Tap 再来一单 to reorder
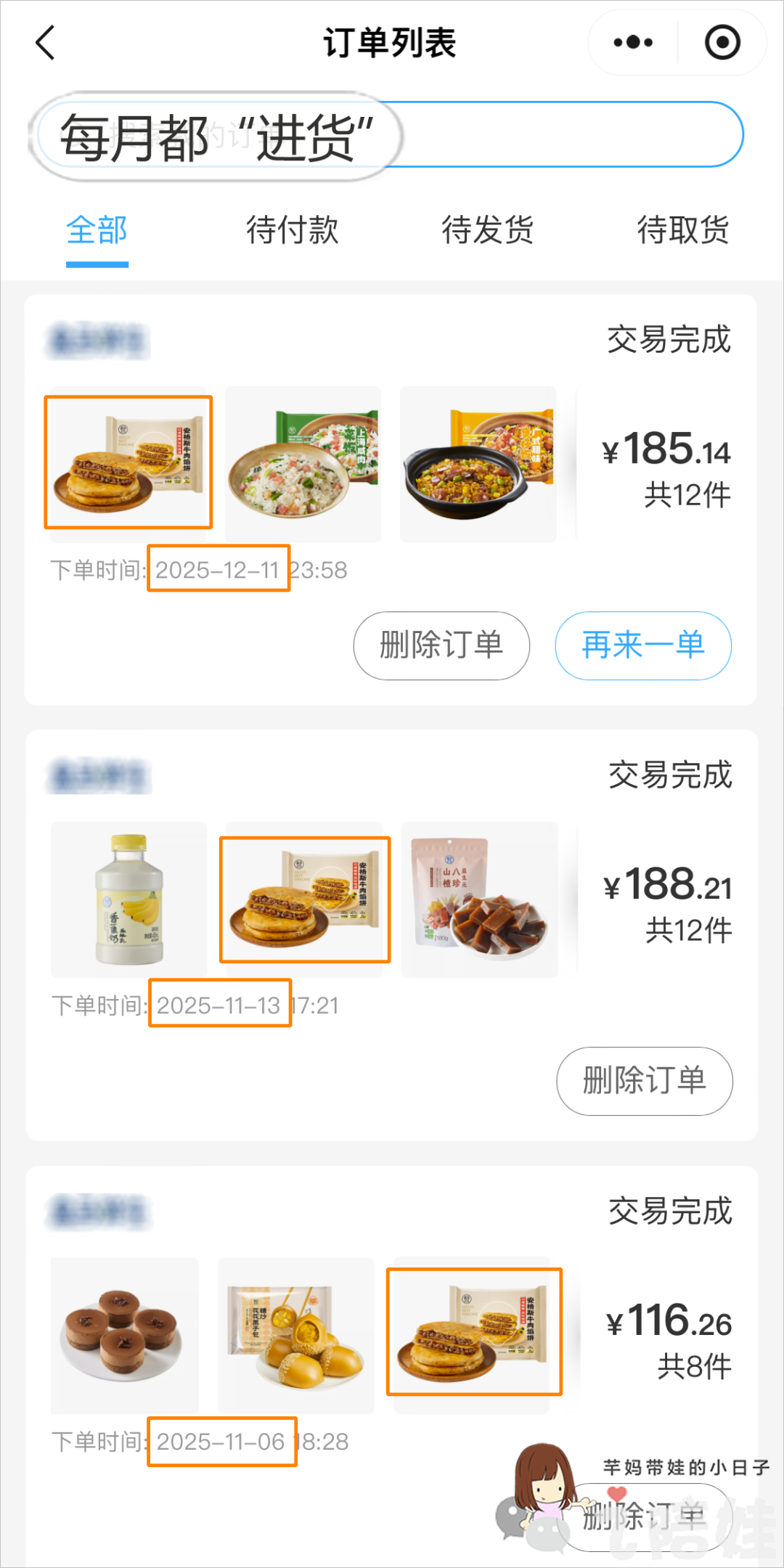 643,645
